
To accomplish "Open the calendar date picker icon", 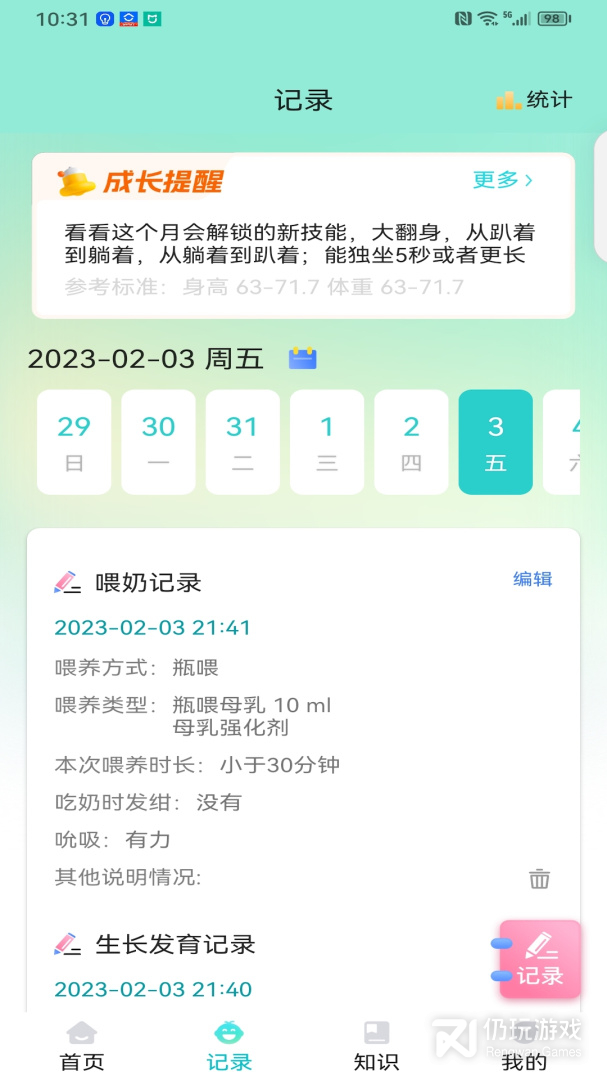I will [x=302, y=359].
